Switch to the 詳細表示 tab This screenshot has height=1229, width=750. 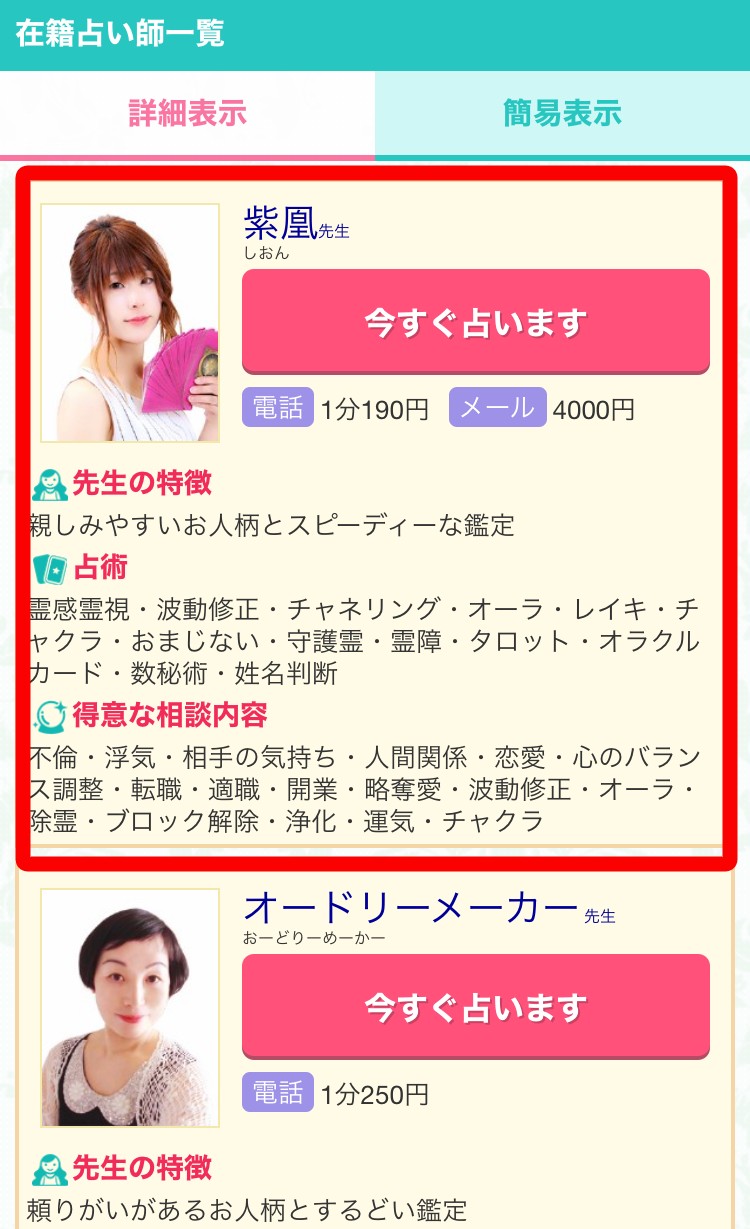pyautogui.click(x=187, y=113)
